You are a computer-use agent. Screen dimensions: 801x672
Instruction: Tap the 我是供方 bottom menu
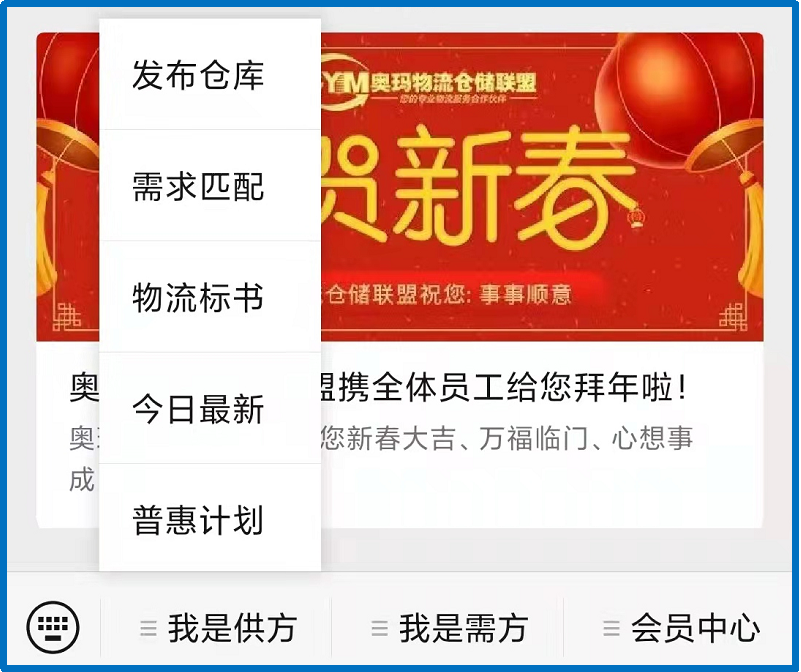click(218, 628)
